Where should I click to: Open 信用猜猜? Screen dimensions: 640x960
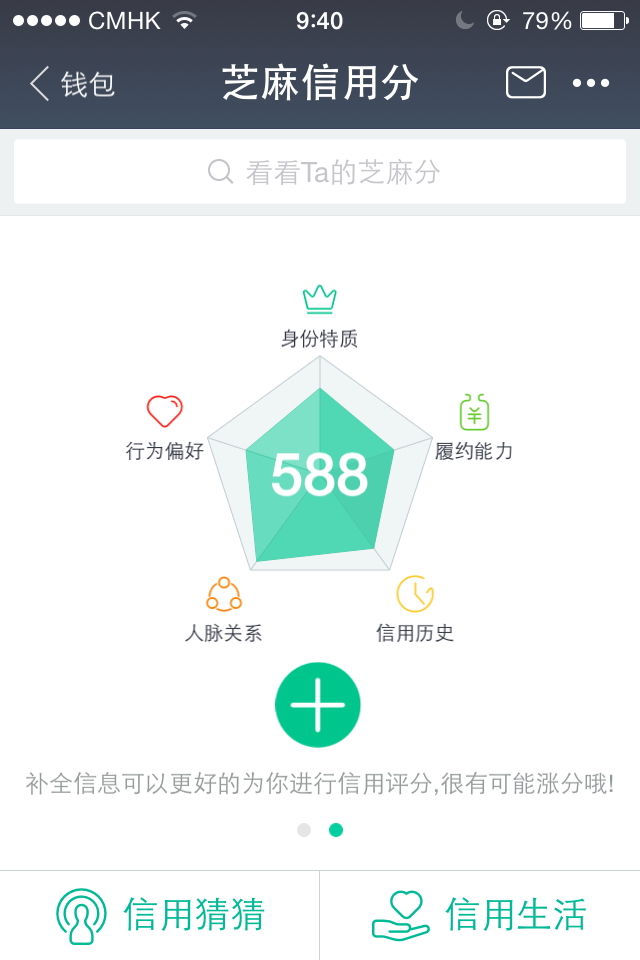[x=160, y=915]
